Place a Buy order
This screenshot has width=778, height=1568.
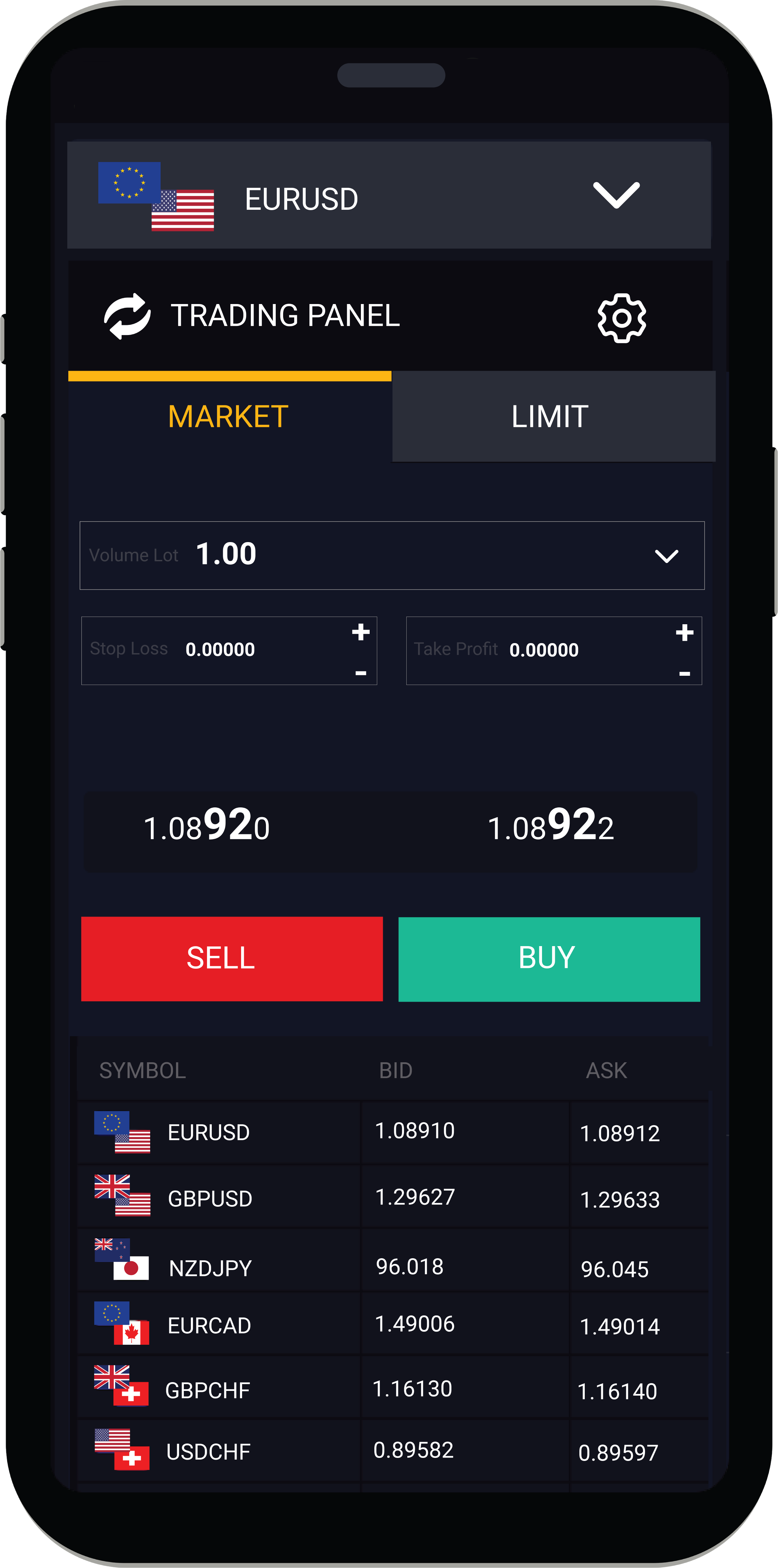coord(549,959)
